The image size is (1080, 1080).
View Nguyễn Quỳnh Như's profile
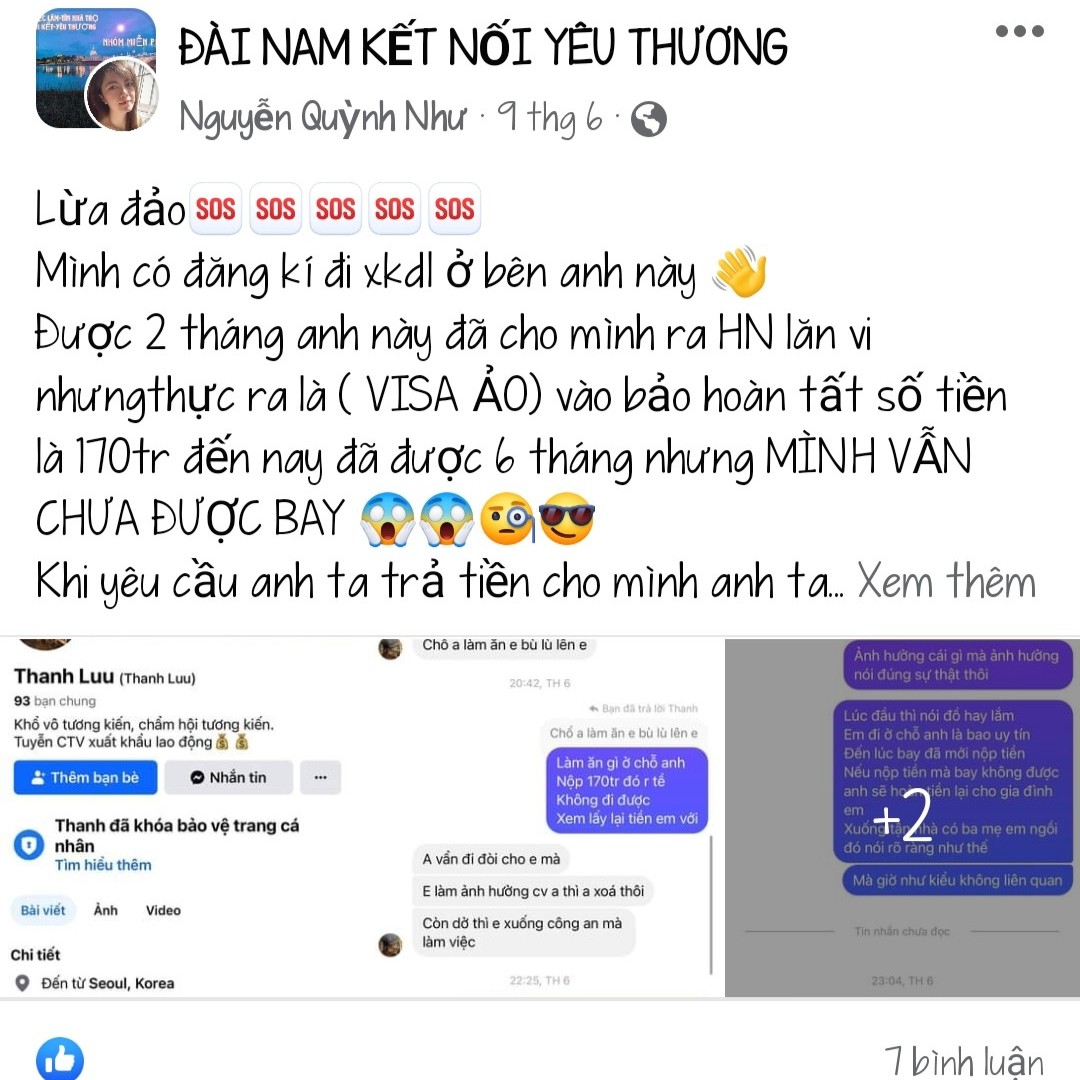point(322,119)
